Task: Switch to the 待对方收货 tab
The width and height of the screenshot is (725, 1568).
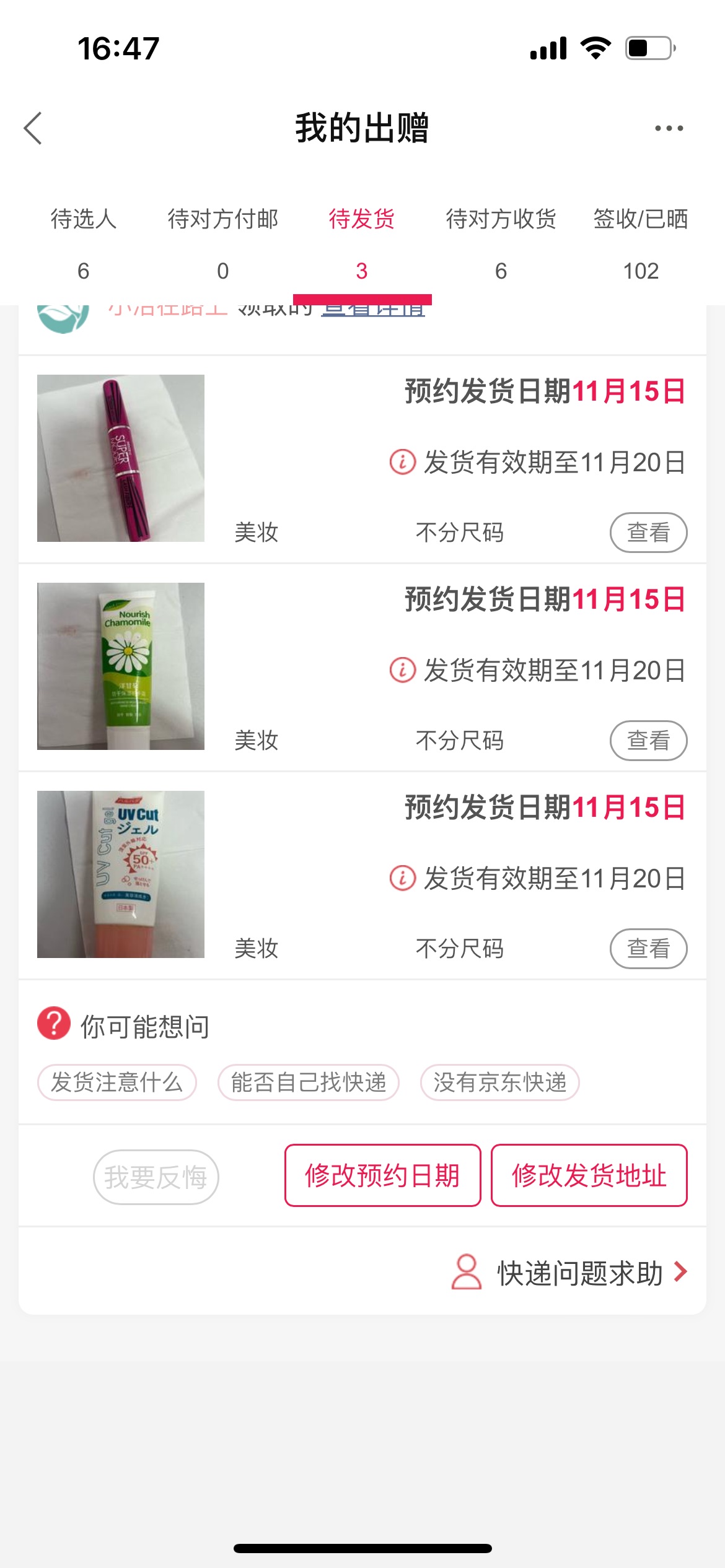Action: 501,244
